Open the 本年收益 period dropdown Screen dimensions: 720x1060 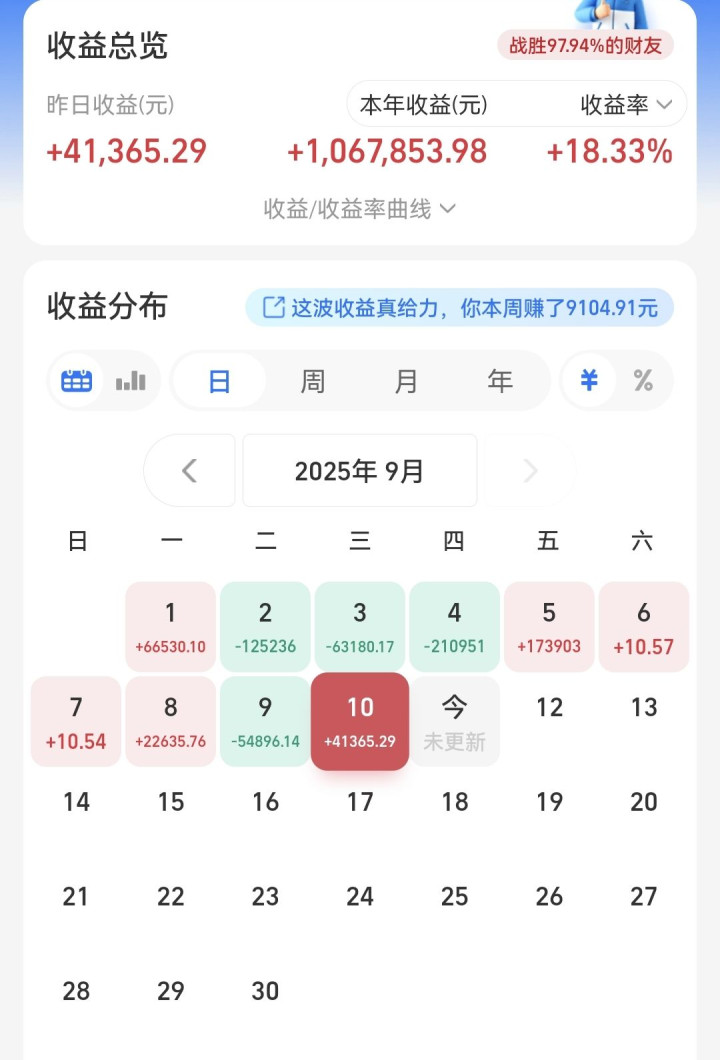tap(424, 105)
